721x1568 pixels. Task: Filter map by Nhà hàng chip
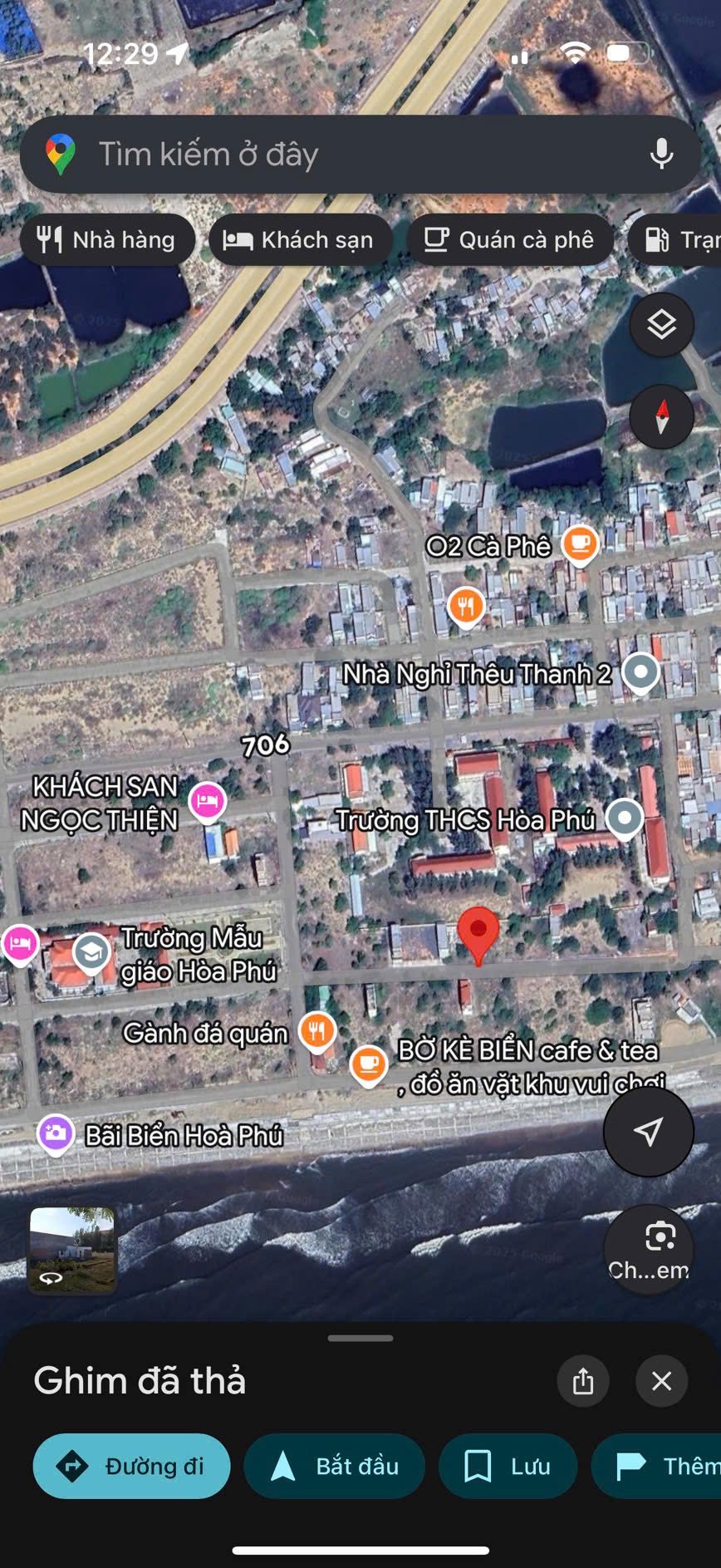pos(107,240)
